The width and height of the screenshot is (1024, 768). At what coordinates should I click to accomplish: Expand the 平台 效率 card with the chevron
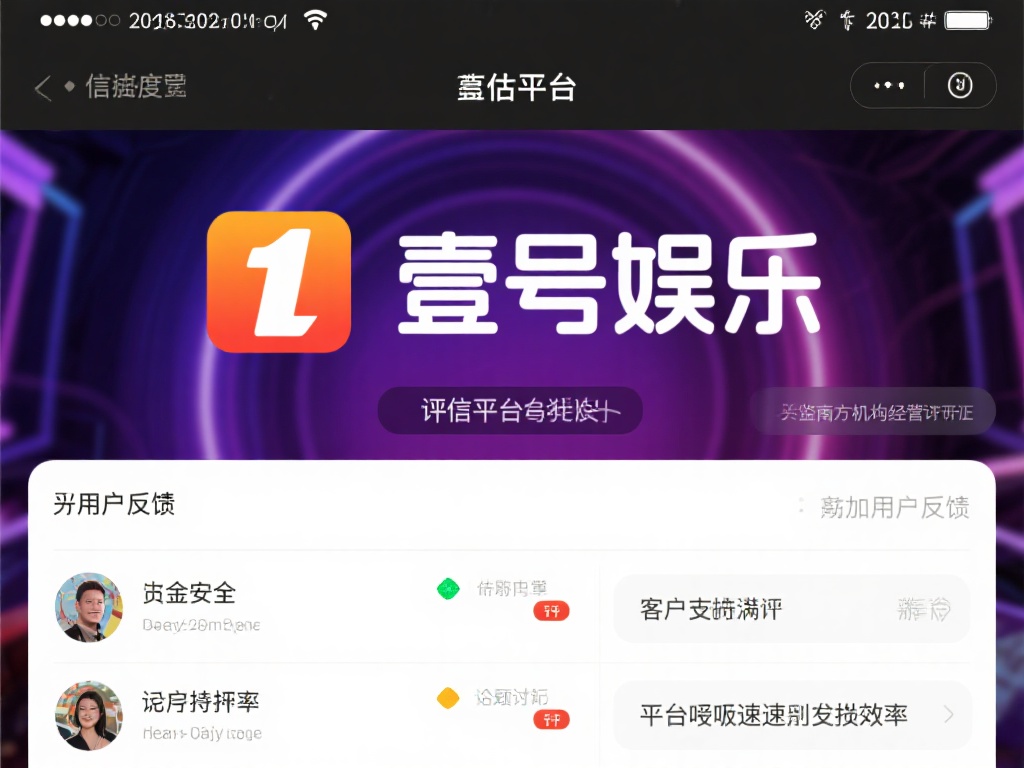pos(791,715)
